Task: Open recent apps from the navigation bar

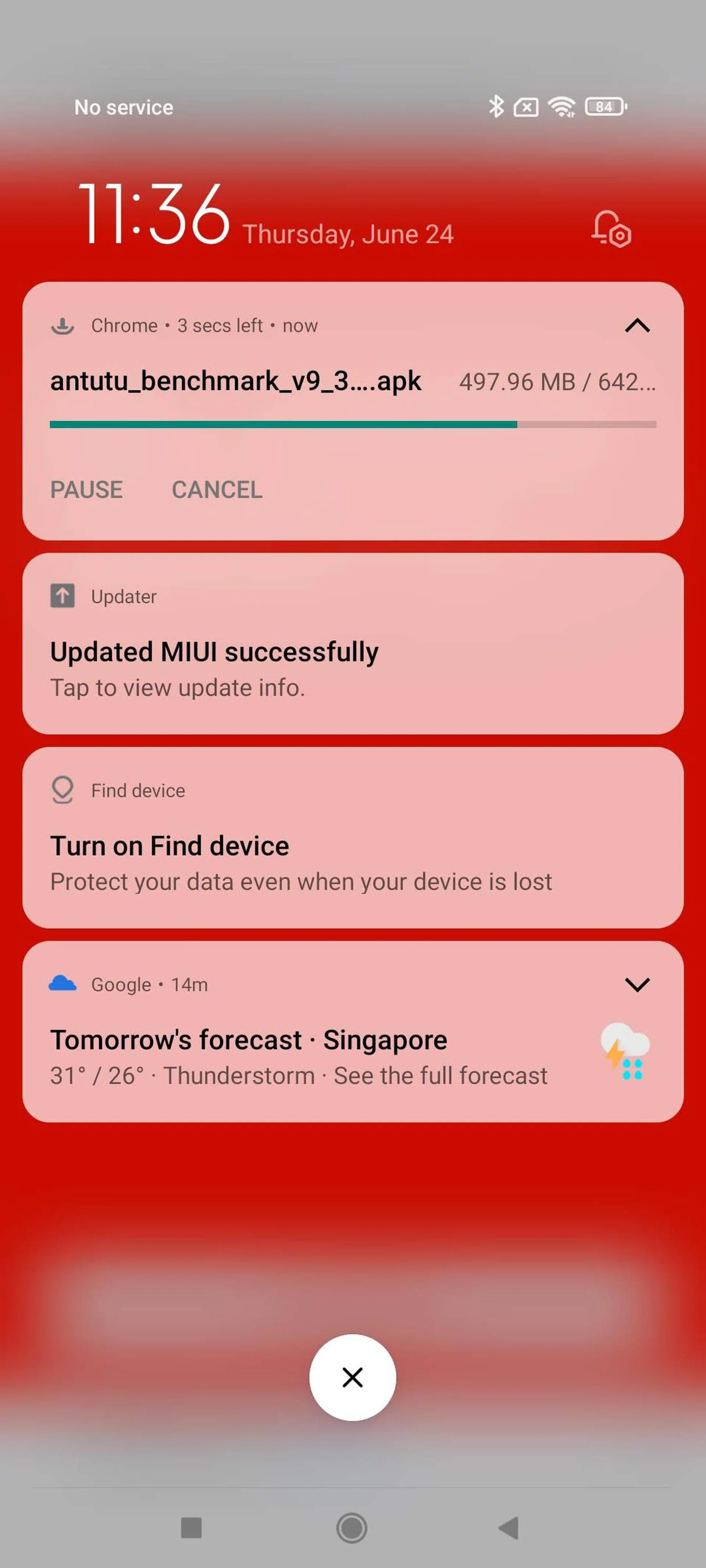Action: pyautogui.click(x=191, y=1527)
